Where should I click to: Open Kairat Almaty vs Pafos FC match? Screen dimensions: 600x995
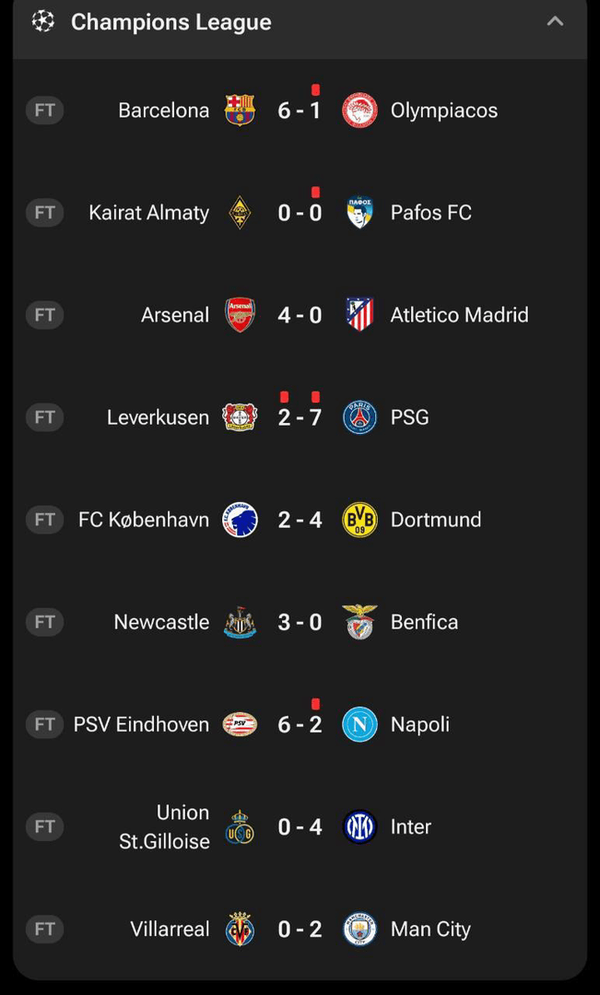300,213
